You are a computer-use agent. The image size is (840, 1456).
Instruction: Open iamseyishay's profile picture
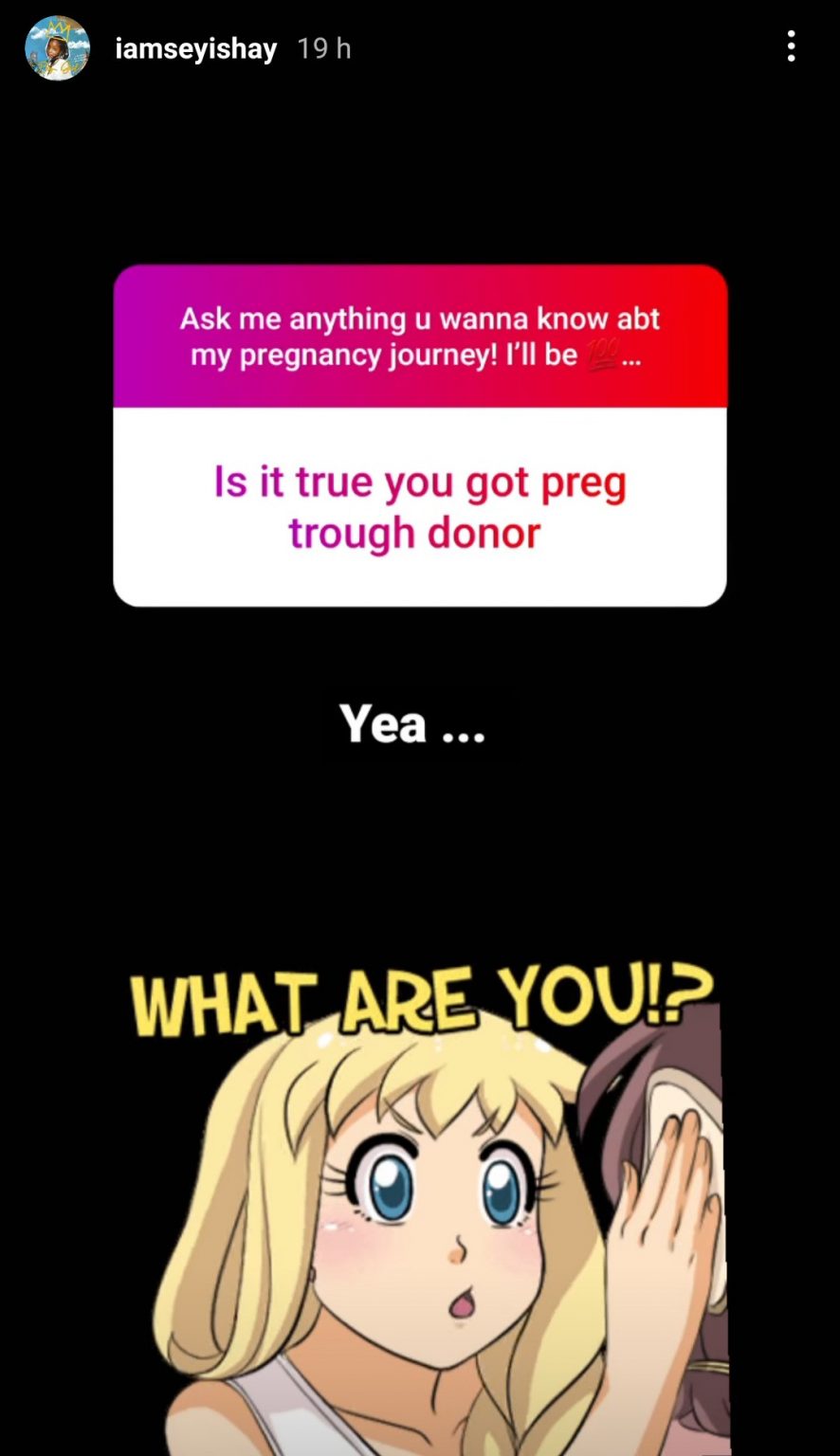57,47
